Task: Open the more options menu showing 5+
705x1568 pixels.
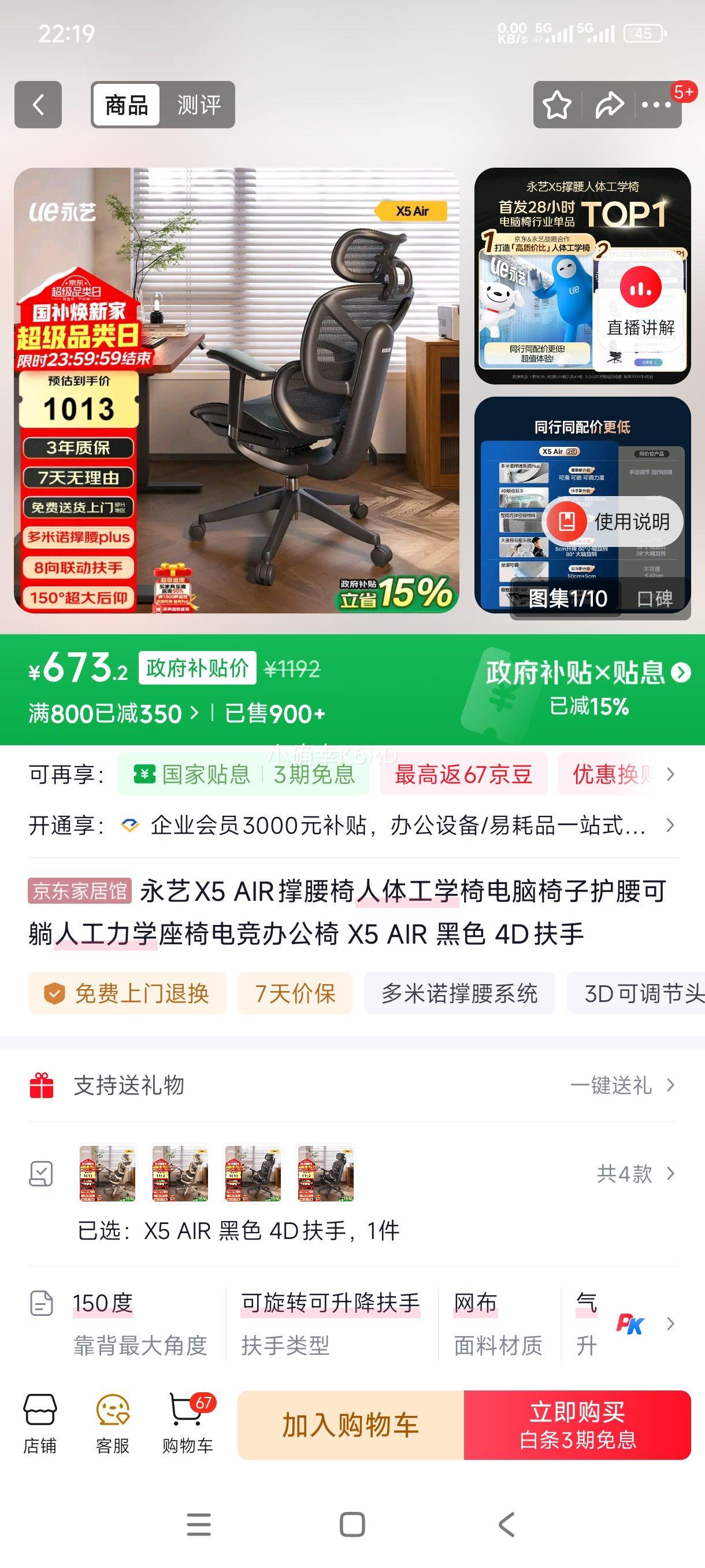Action: pyautogui.click(x=655, y=106)
